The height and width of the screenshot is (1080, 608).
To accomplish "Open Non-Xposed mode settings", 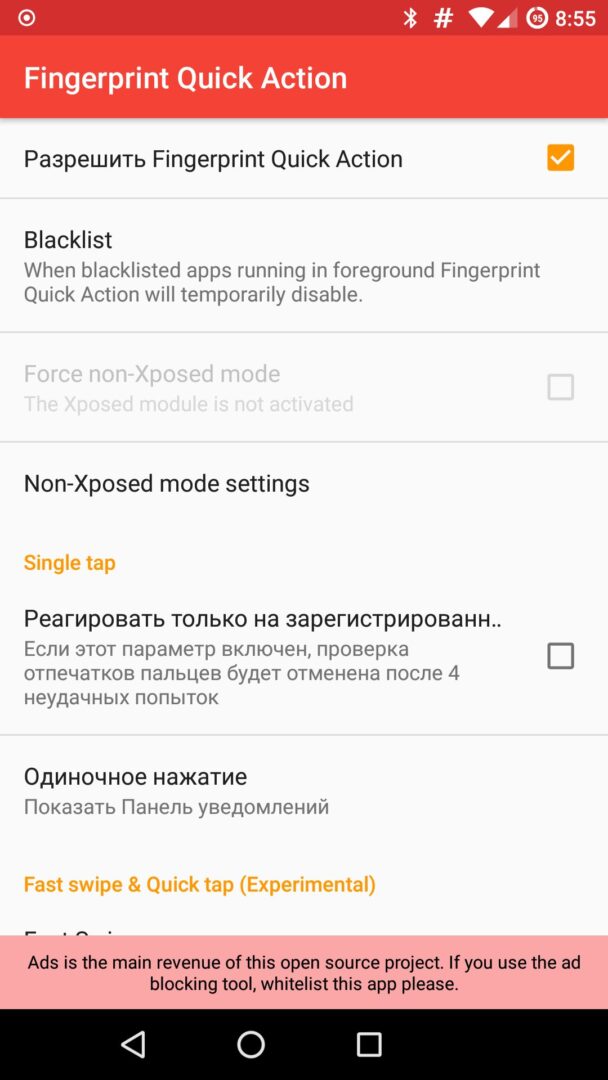I will click(167, 484).
